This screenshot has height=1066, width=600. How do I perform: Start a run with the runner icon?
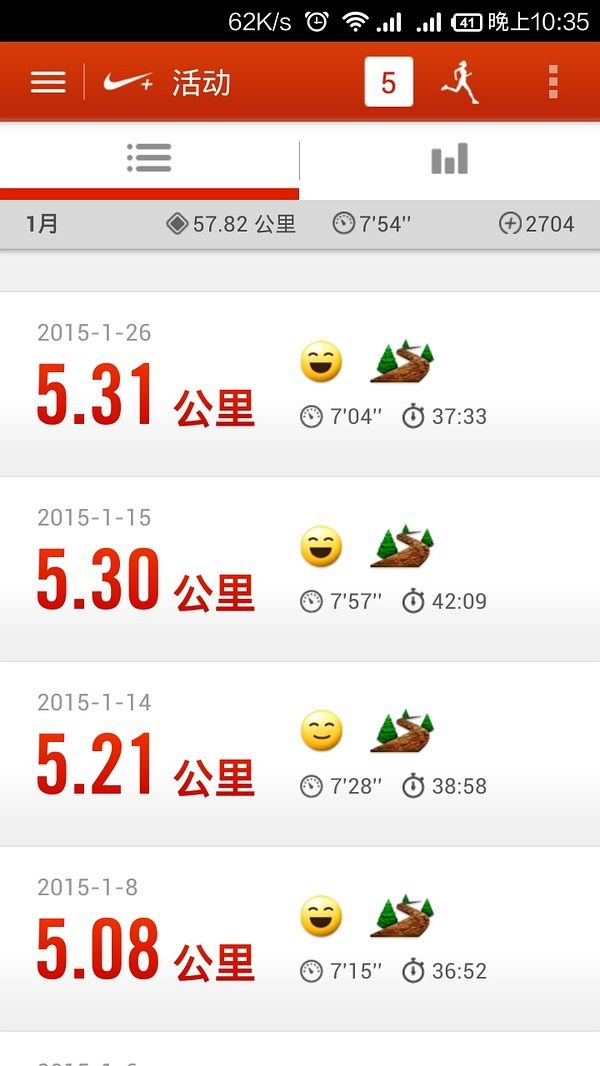click(461, 82)
